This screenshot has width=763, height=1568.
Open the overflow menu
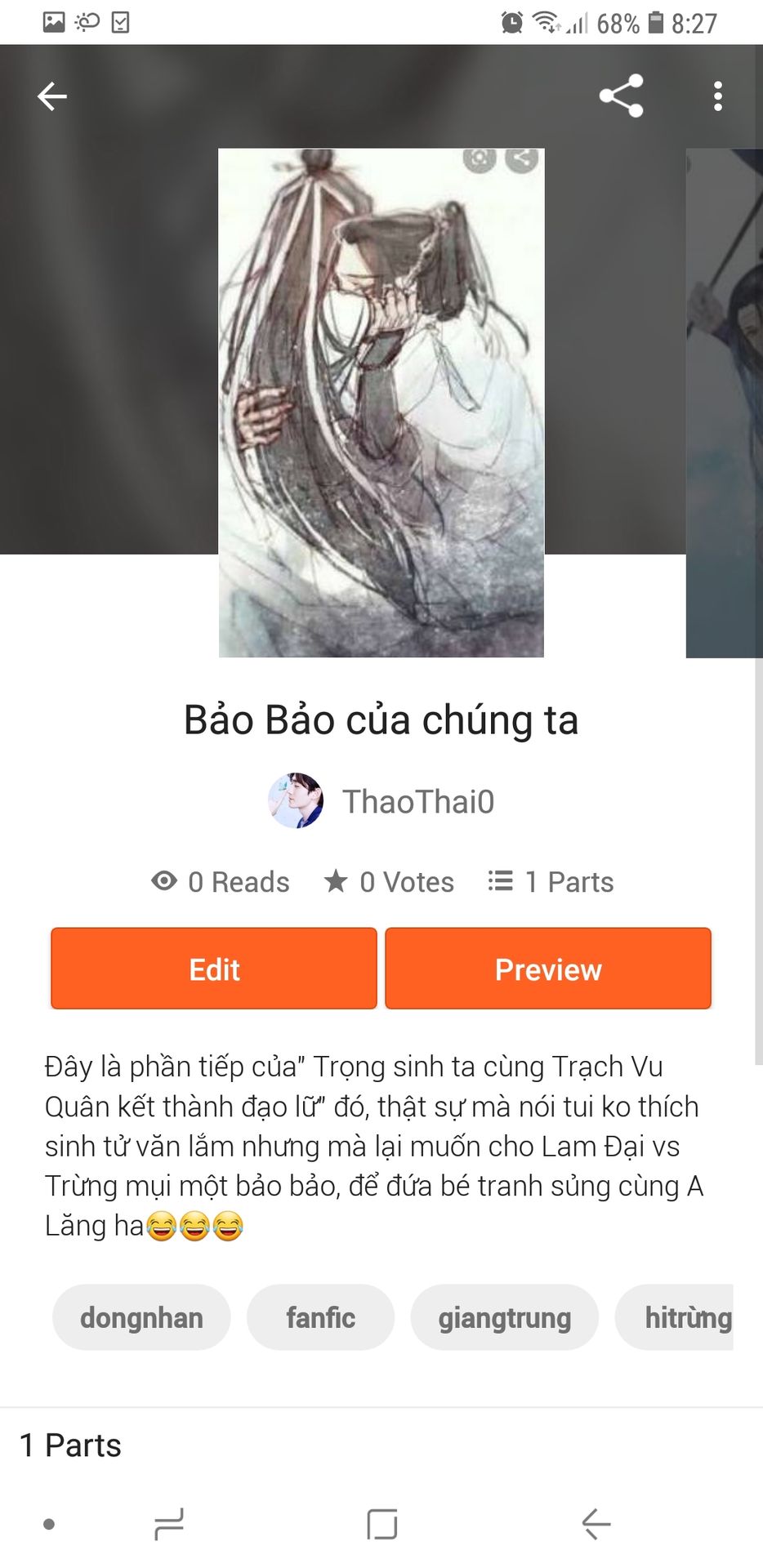pos(717,96)
